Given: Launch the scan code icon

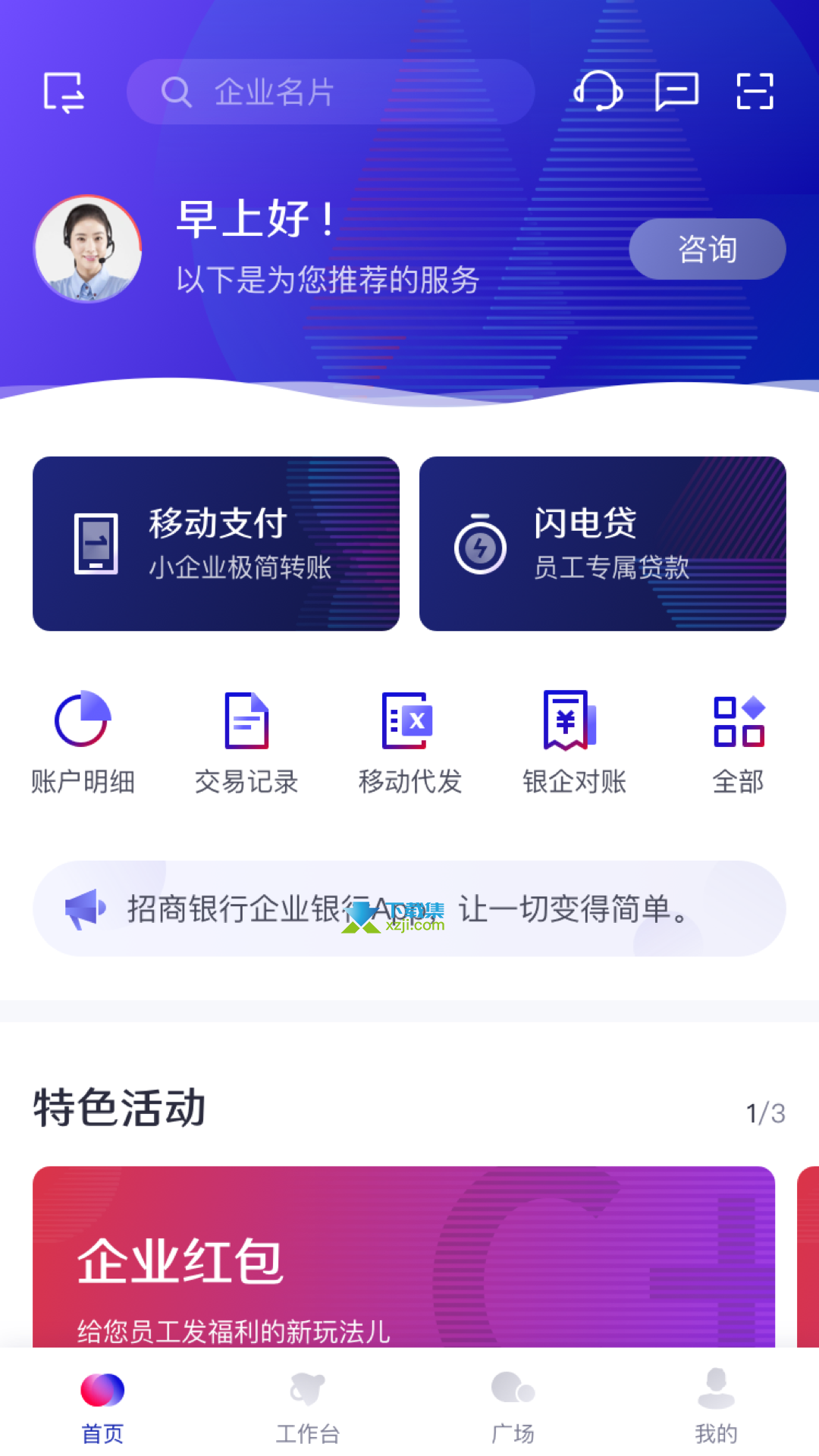Looking at the screenshot, I should 755,92.
